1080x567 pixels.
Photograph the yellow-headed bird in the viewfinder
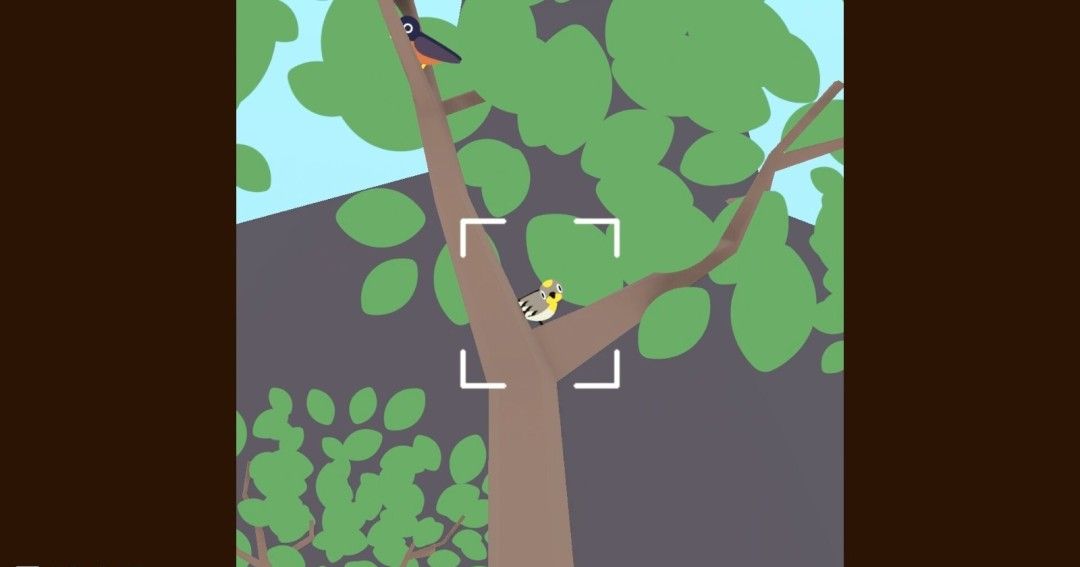click(541, 302)
